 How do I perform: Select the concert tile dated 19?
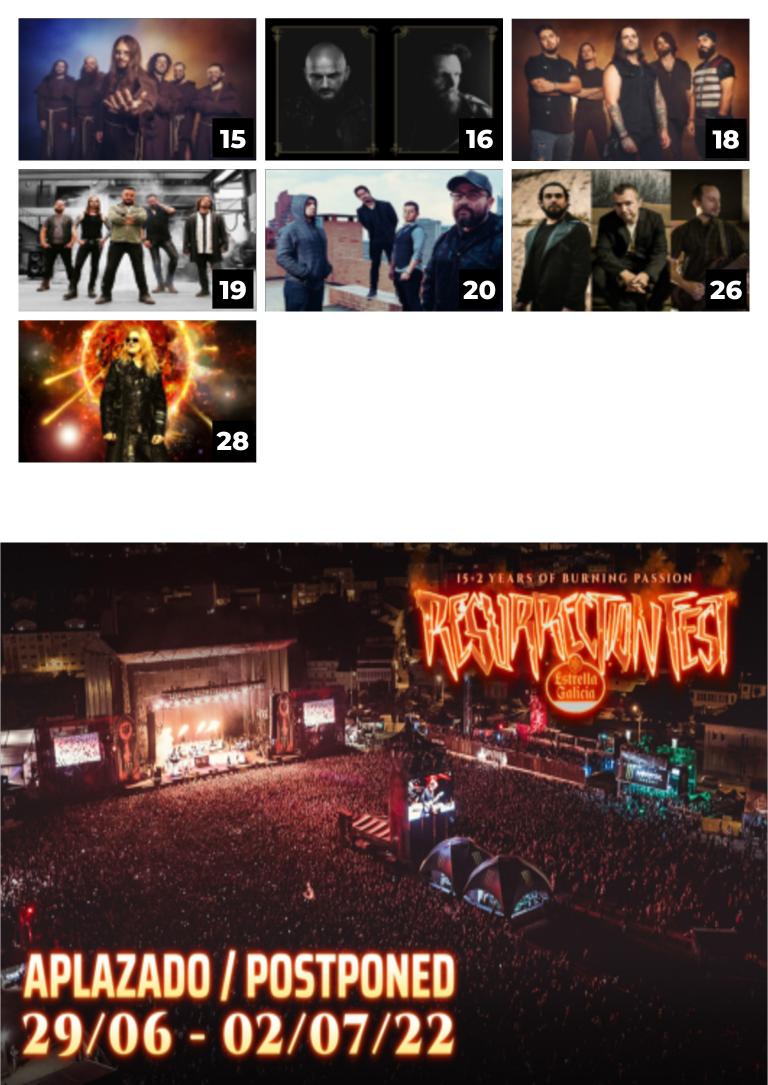(x=137, y=240)
